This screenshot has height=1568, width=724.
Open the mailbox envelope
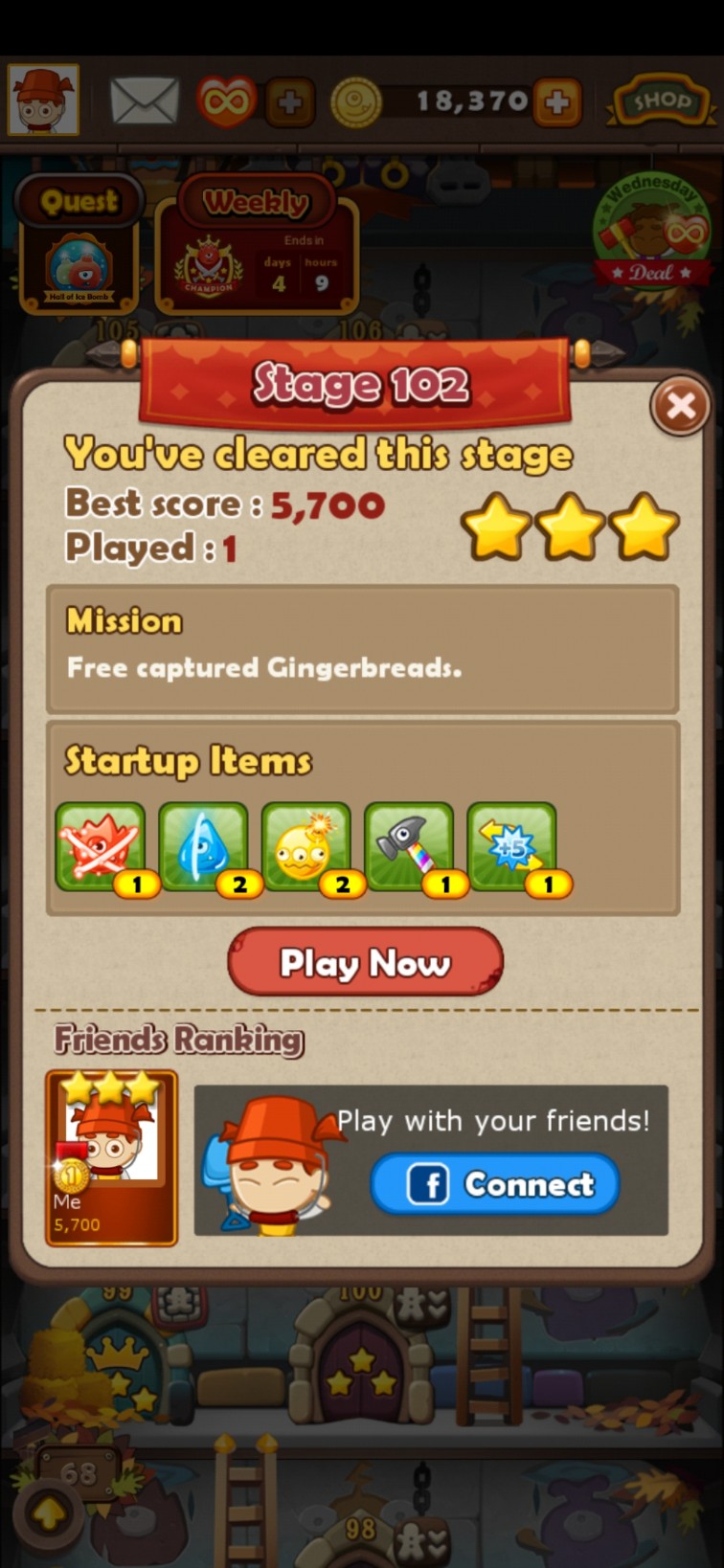click(x=144, y=101)
